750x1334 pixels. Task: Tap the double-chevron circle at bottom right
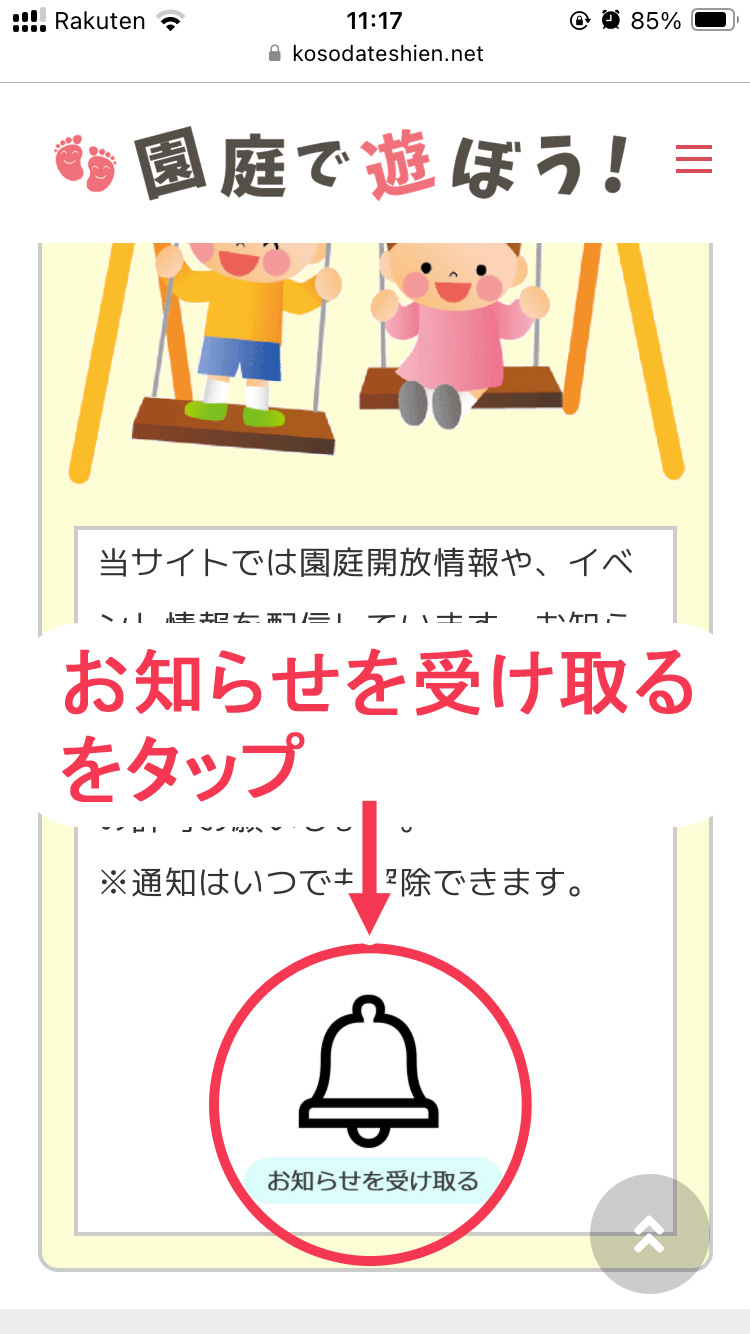click(x=650, y=1233)
